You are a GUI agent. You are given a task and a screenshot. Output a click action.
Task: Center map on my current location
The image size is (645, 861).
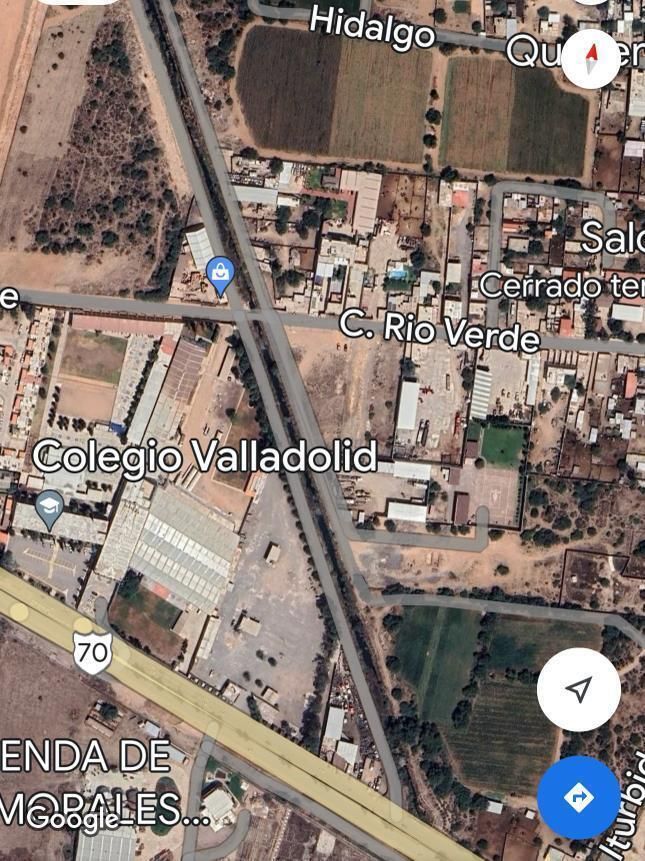pyautogui.click(x=578, y=689)
